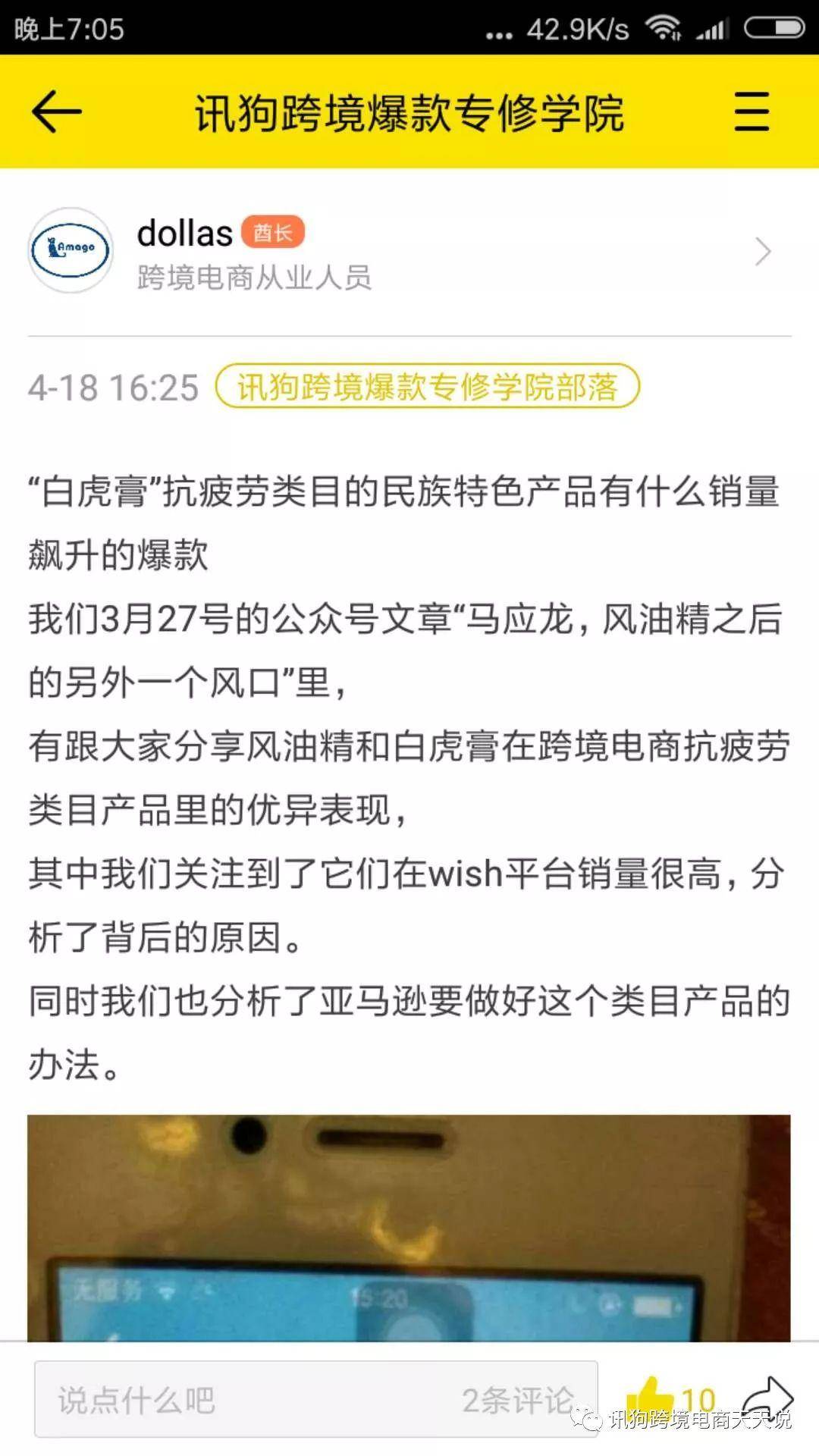Screen dimensions: 819x1456
Task: Tap the 说点什么吧 comment field
Action: pyautogui.click(x=316, y=1400)
